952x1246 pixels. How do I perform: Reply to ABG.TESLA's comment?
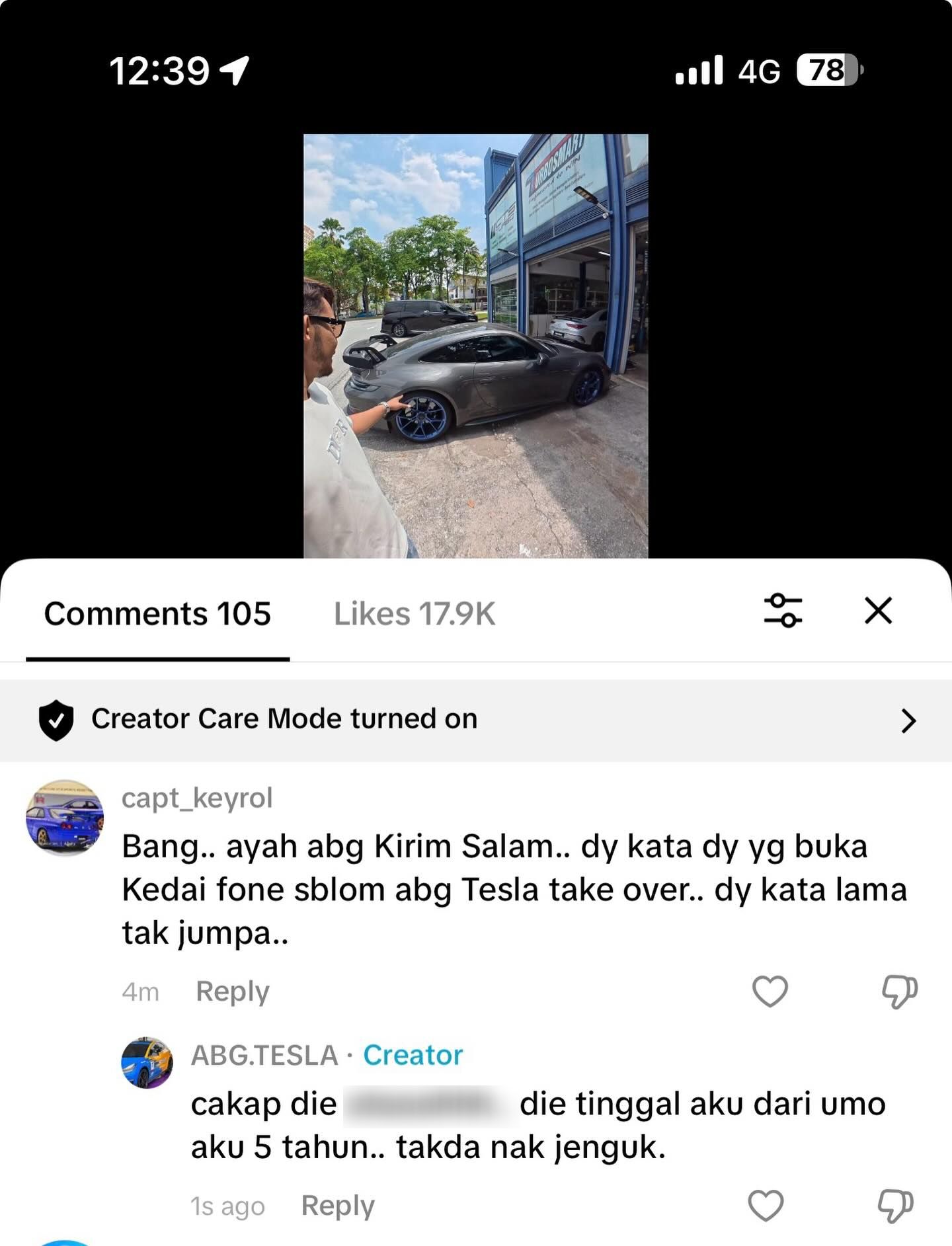click(x=337, y=1205)
